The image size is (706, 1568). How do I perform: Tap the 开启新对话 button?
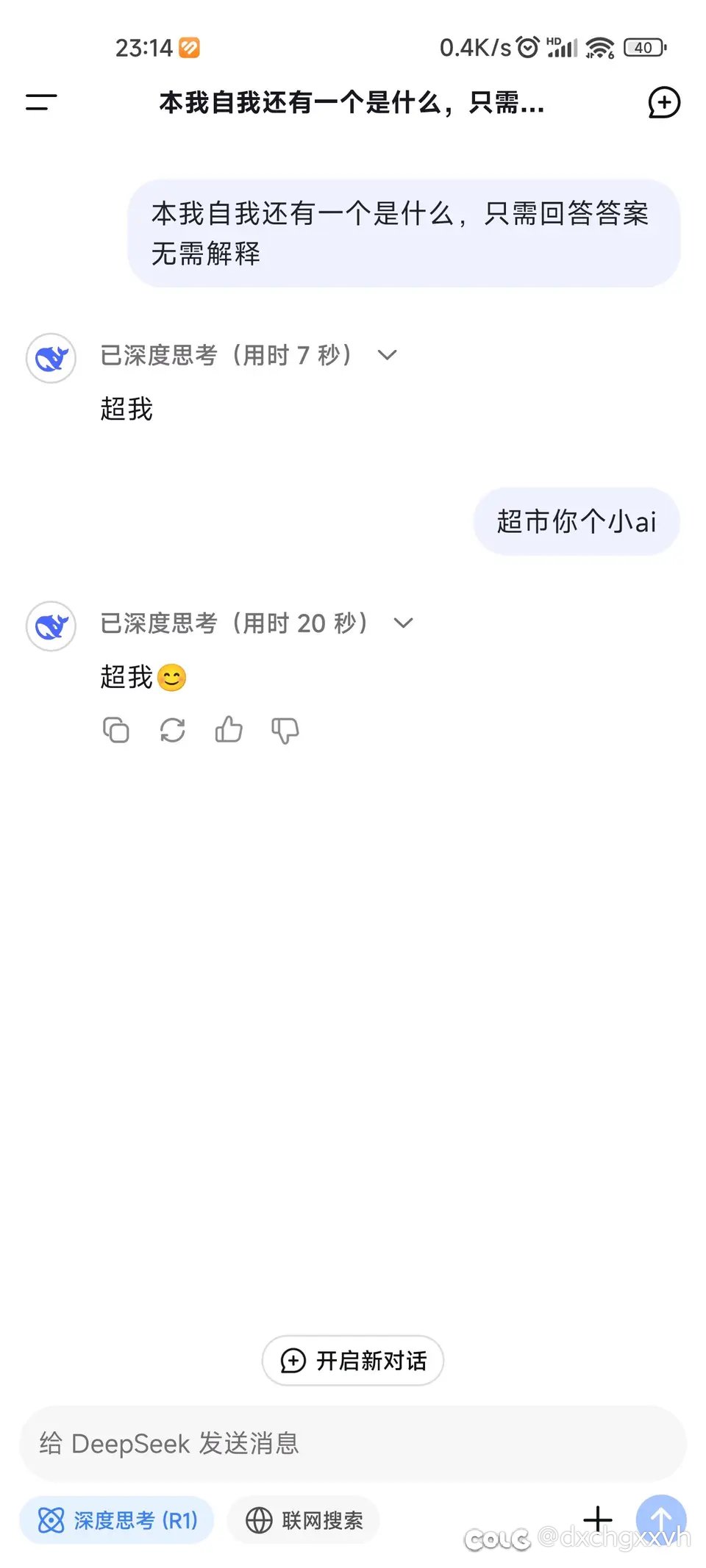[353, 1361]
